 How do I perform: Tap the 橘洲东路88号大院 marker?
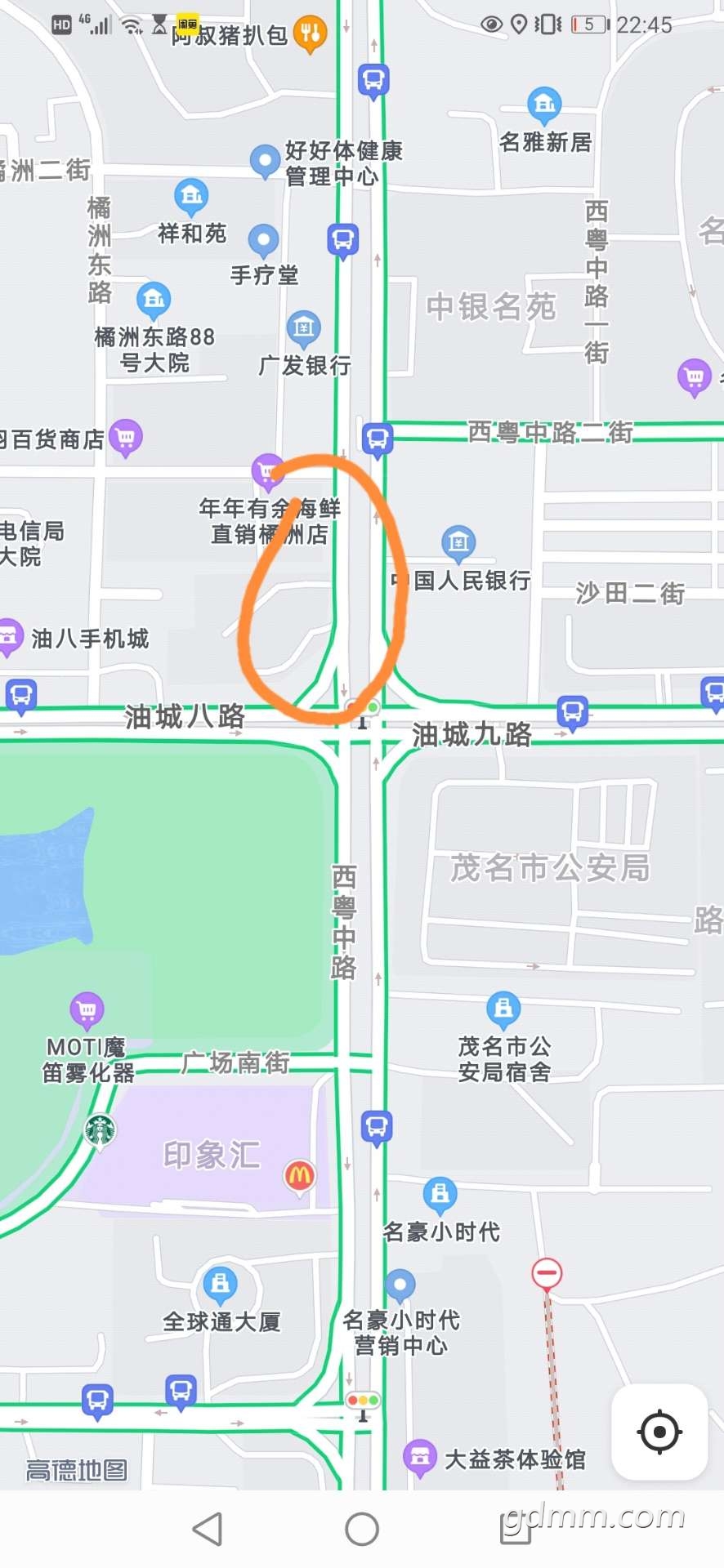(x=154, y=300)
